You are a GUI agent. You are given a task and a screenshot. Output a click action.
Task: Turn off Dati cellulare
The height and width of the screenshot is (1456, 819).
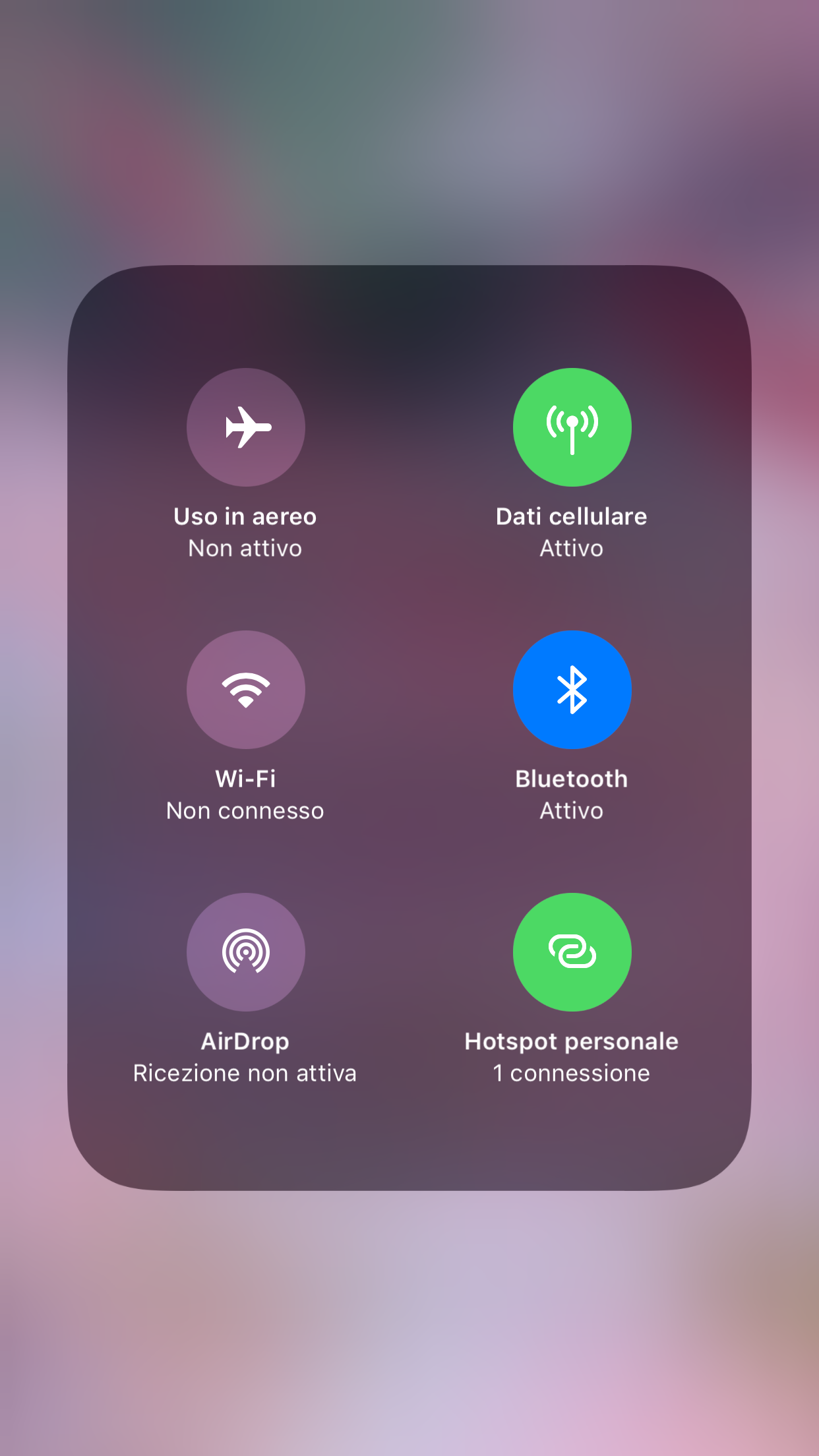coord(572,427)
